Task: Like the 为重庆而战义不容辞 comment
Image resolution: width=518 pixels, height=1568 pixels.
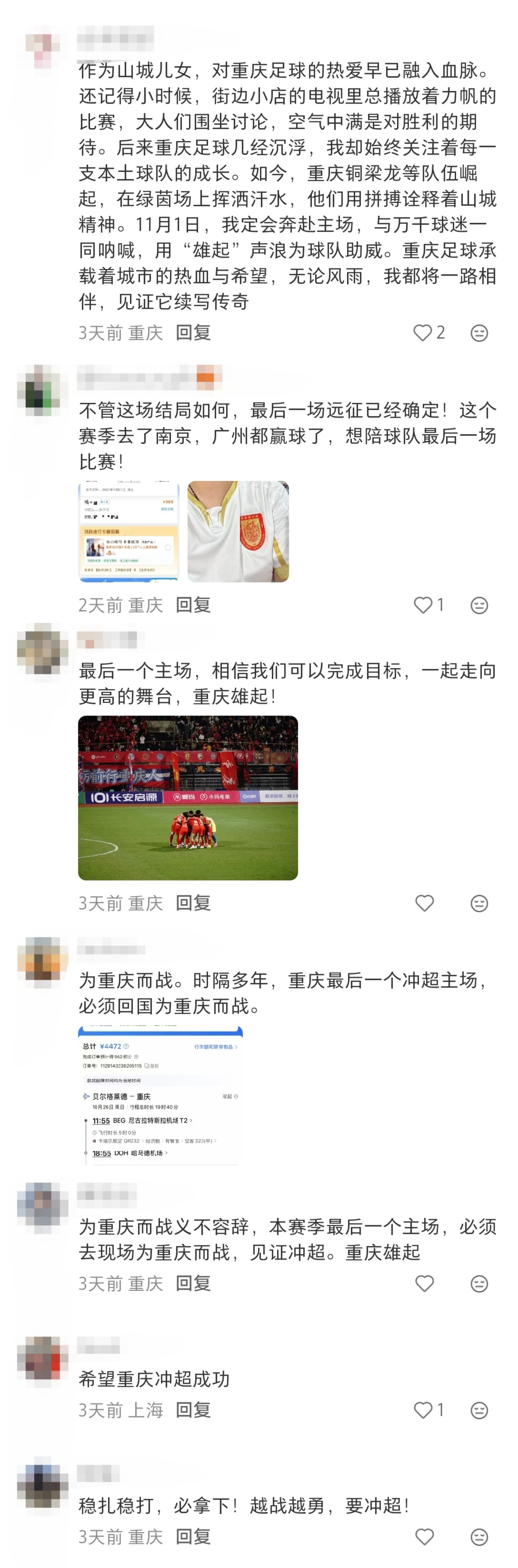Action: click(424, 1283)
